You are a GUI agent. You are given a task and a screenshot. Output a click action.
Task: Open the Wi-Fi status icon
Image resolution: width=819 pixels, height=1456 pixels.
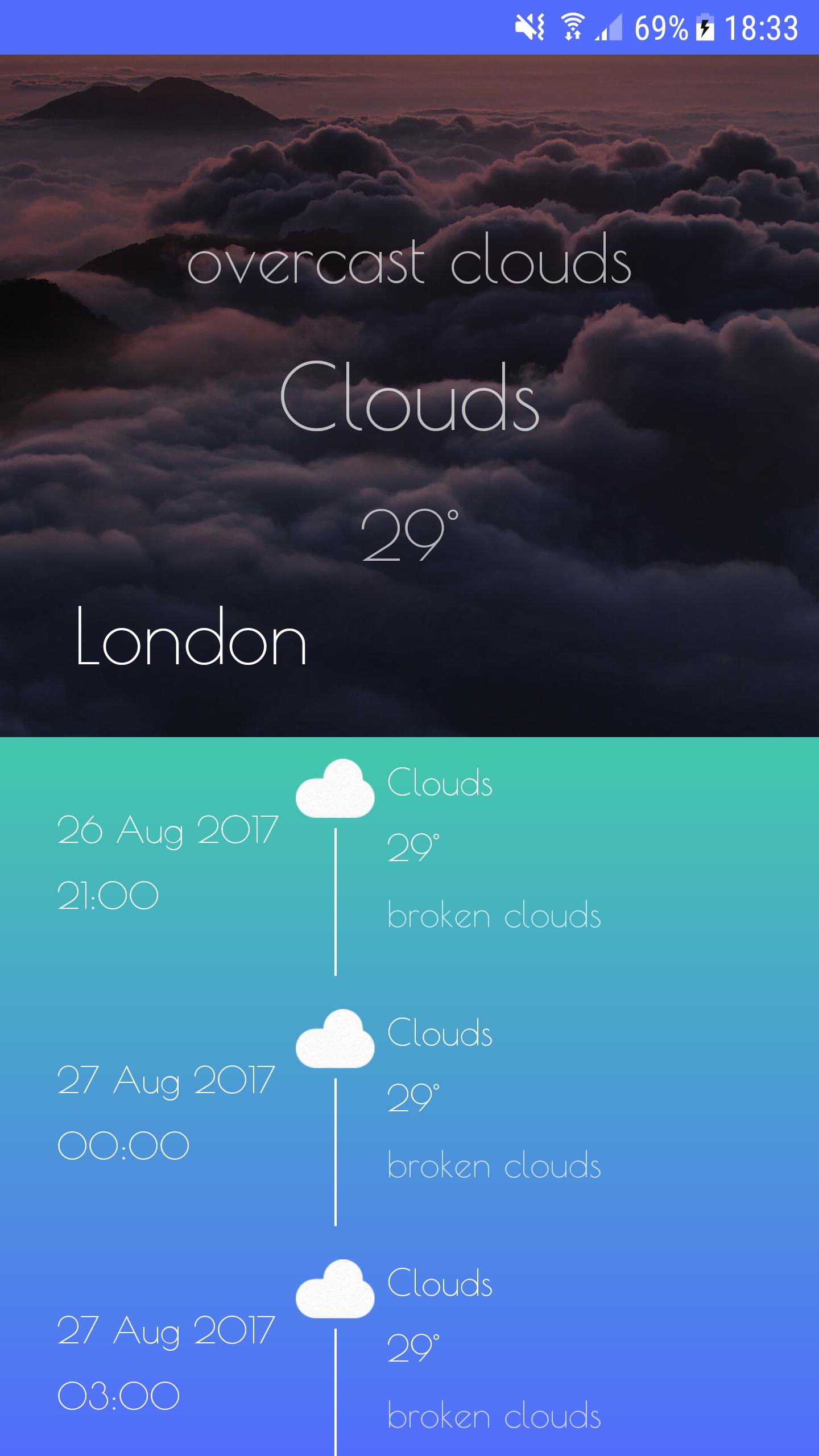coord(572,24)
